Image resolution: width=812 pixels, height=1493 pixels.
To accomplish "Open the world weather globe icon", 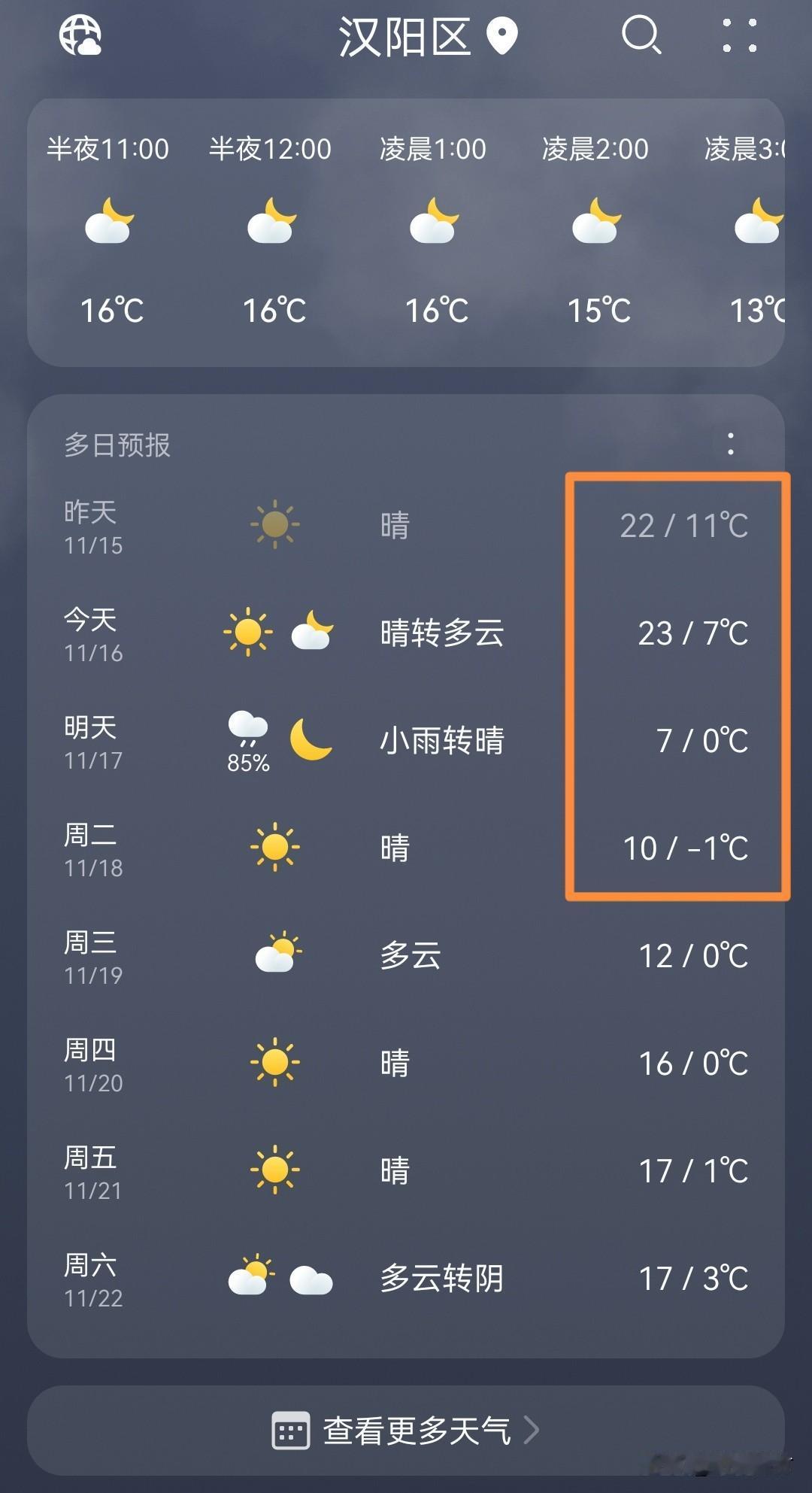I will pyautogui.click(x=80, y=37).
